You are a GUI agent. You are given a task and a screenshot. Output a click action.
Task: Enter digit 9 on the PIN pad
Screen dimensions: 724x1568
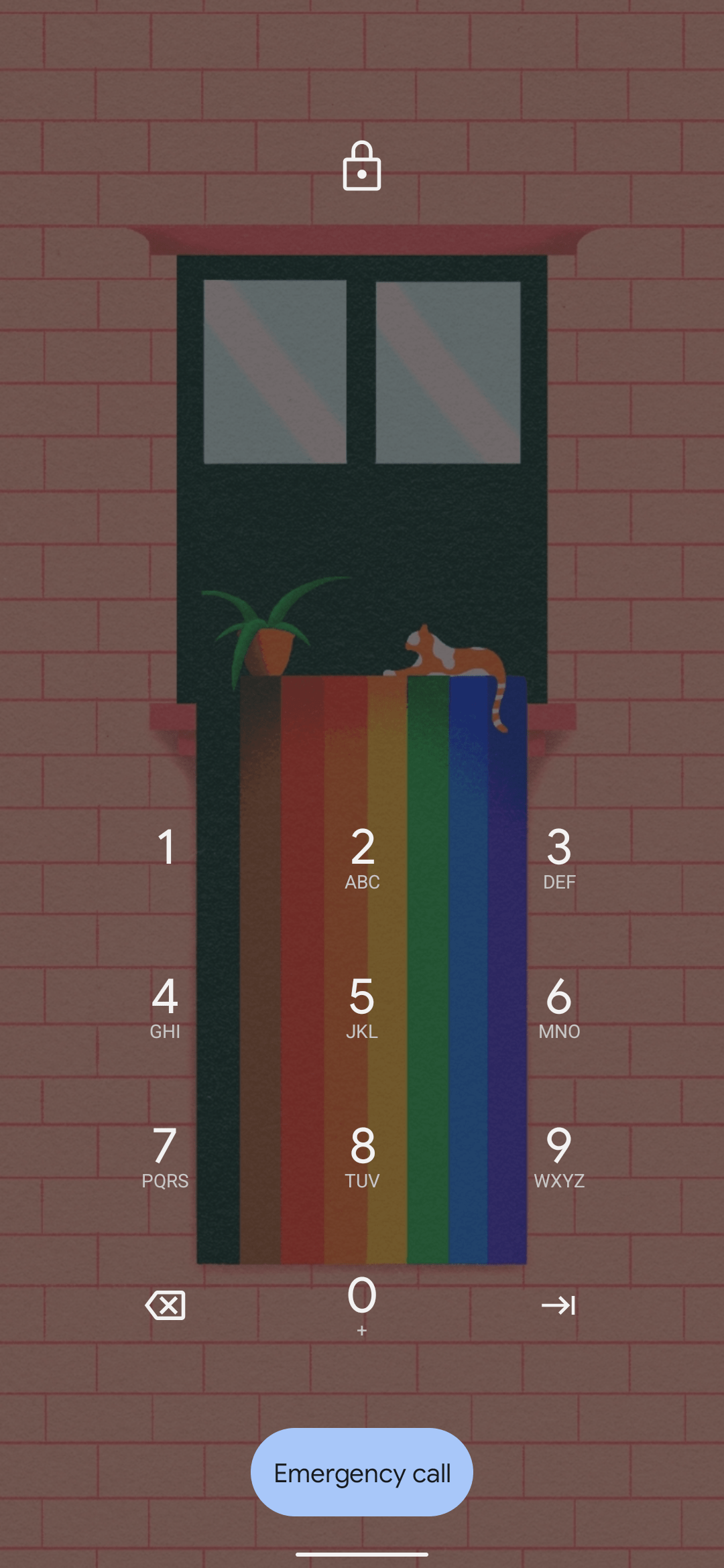click(x=559, y=1155)
